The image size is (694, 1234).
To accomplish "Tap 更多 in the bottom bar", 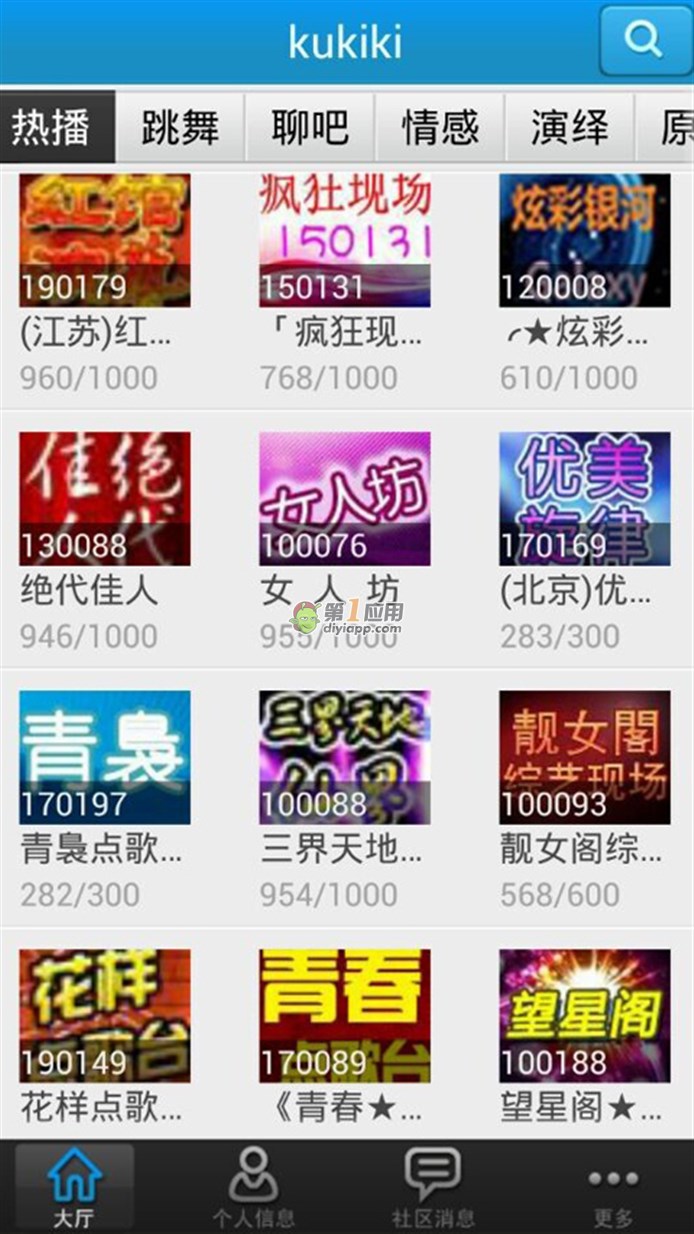I will (x=612, y=1188).
